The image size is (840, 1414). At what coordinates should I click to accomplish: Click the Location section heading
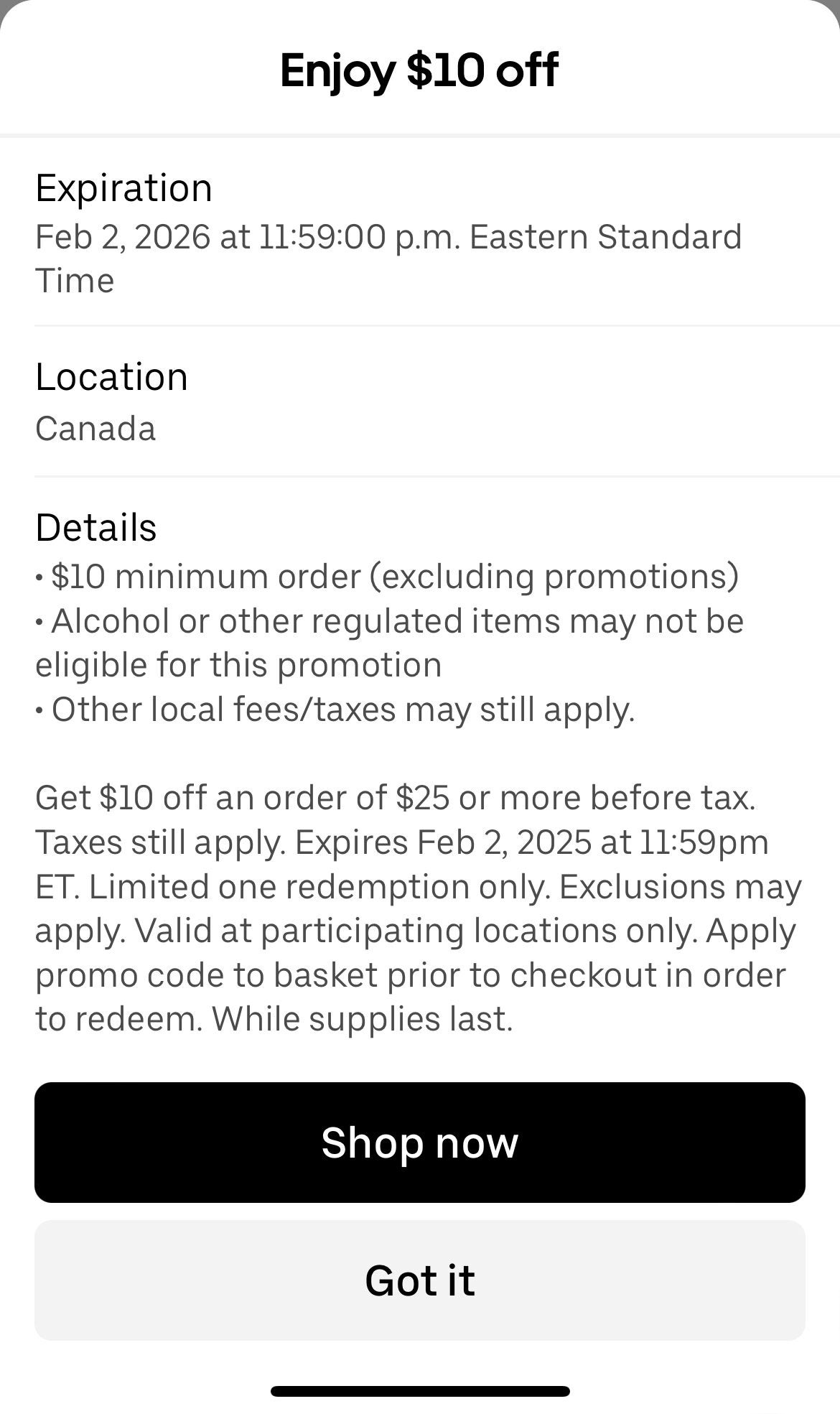(x=111, y=376)
